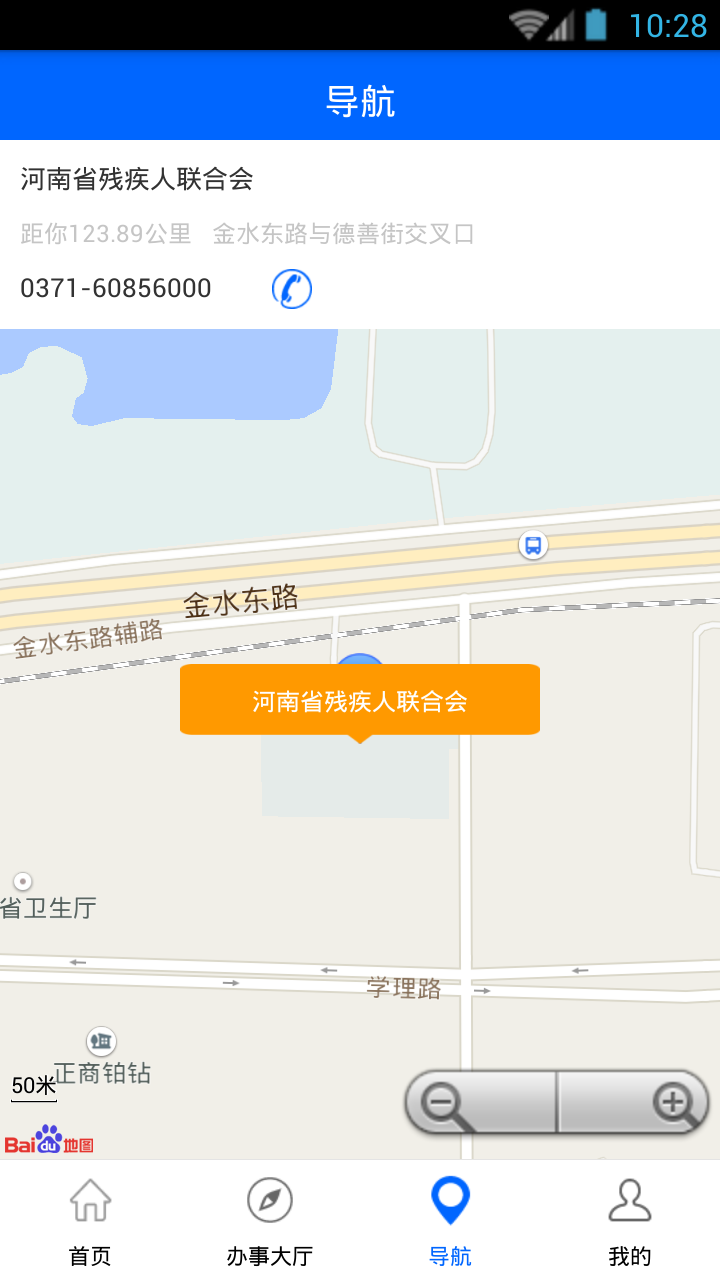Call the phone number via phone icon
Viewport: 720px width, 1280px height.
point(291,289)
